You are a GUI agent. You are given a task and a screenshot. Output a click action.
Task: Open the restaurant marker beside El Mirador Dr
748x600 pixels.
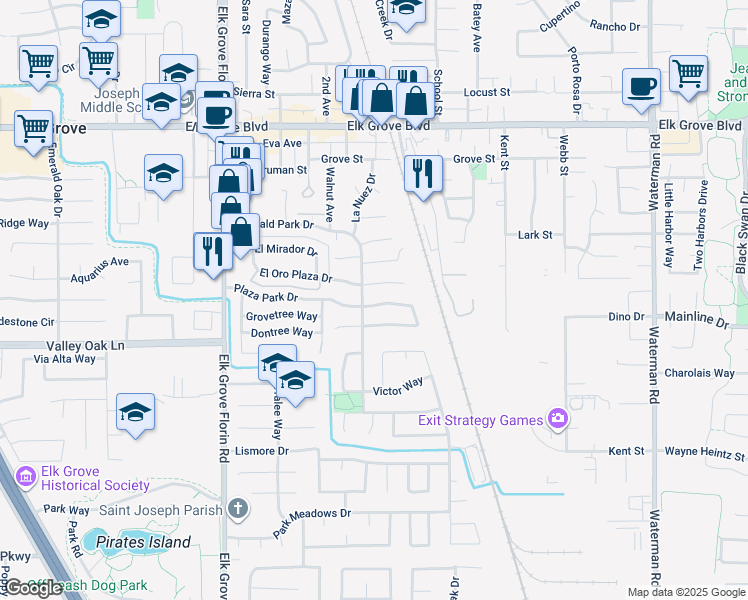tap(212, 250)
